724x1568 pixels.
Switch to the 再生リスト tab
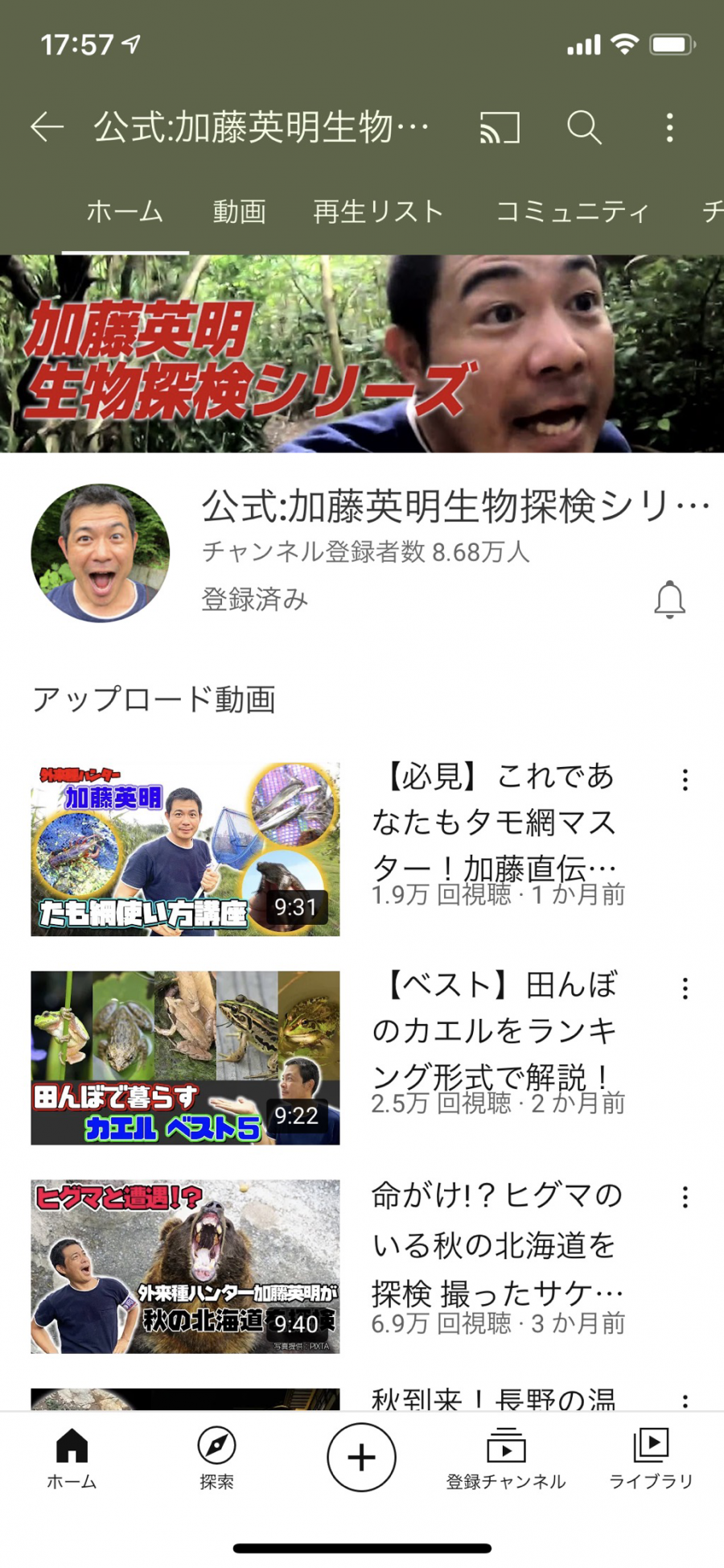point(378,212)
